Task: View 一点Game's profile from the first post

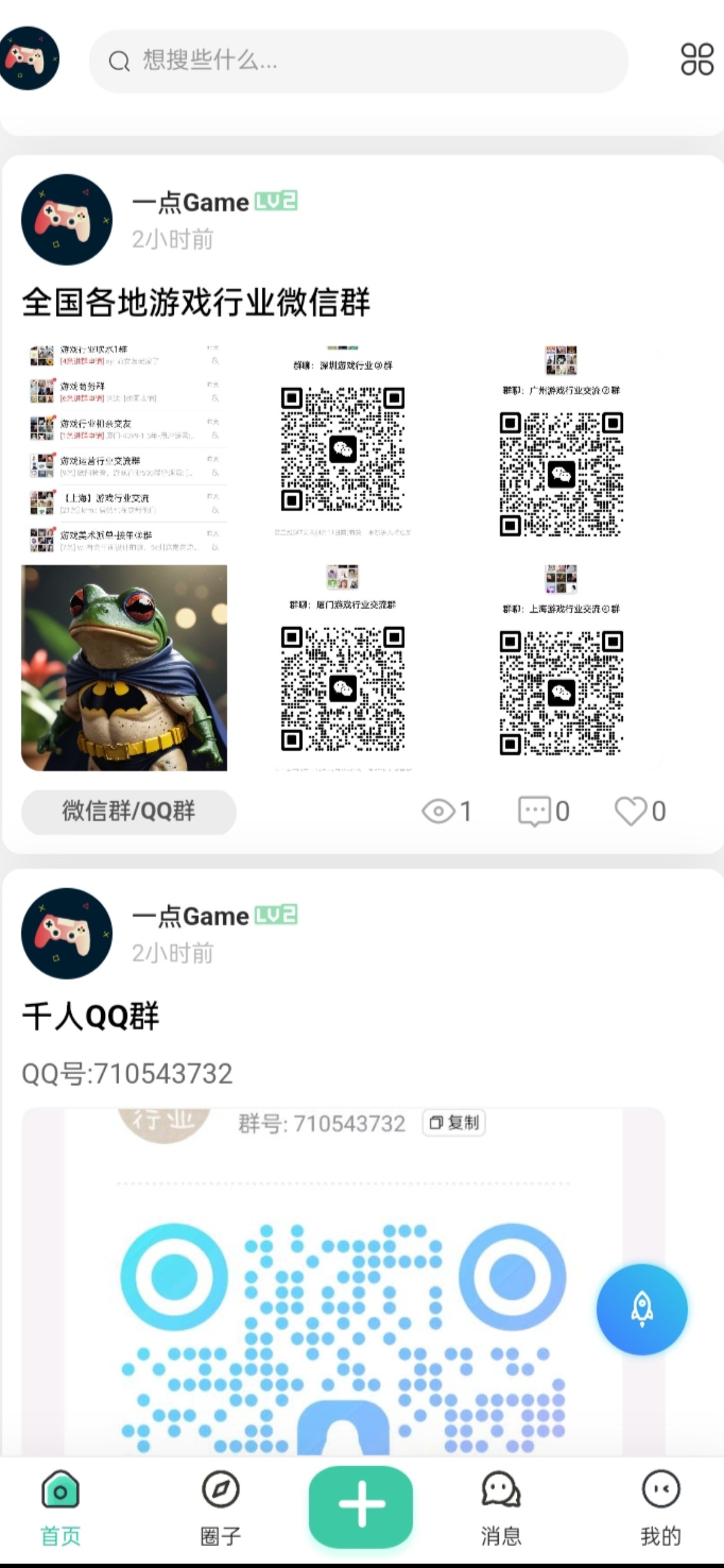Action: 67,219
